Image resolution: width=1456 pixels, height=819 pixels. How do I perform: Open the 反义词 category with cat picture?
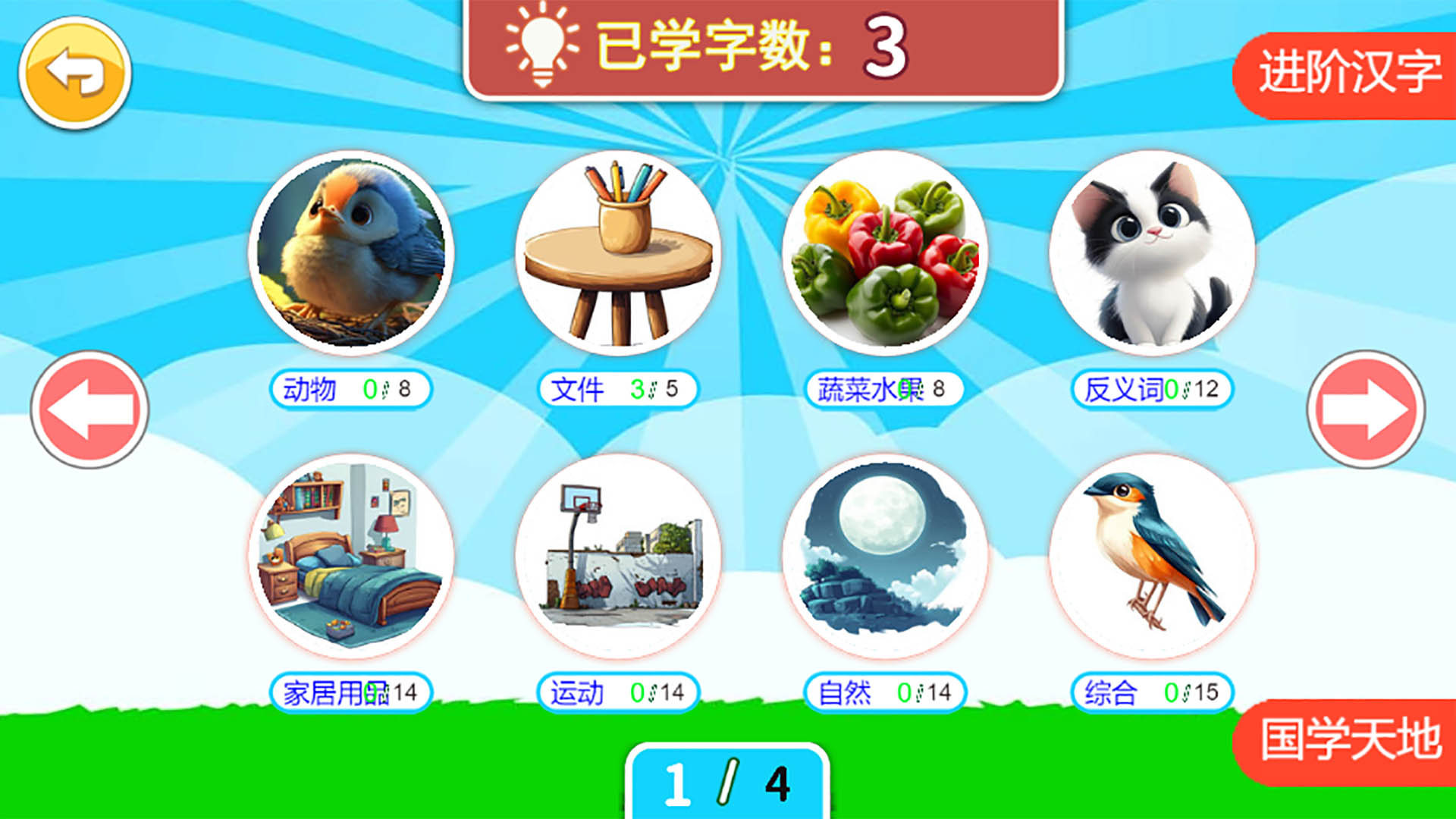click(x=1152, y=253)
